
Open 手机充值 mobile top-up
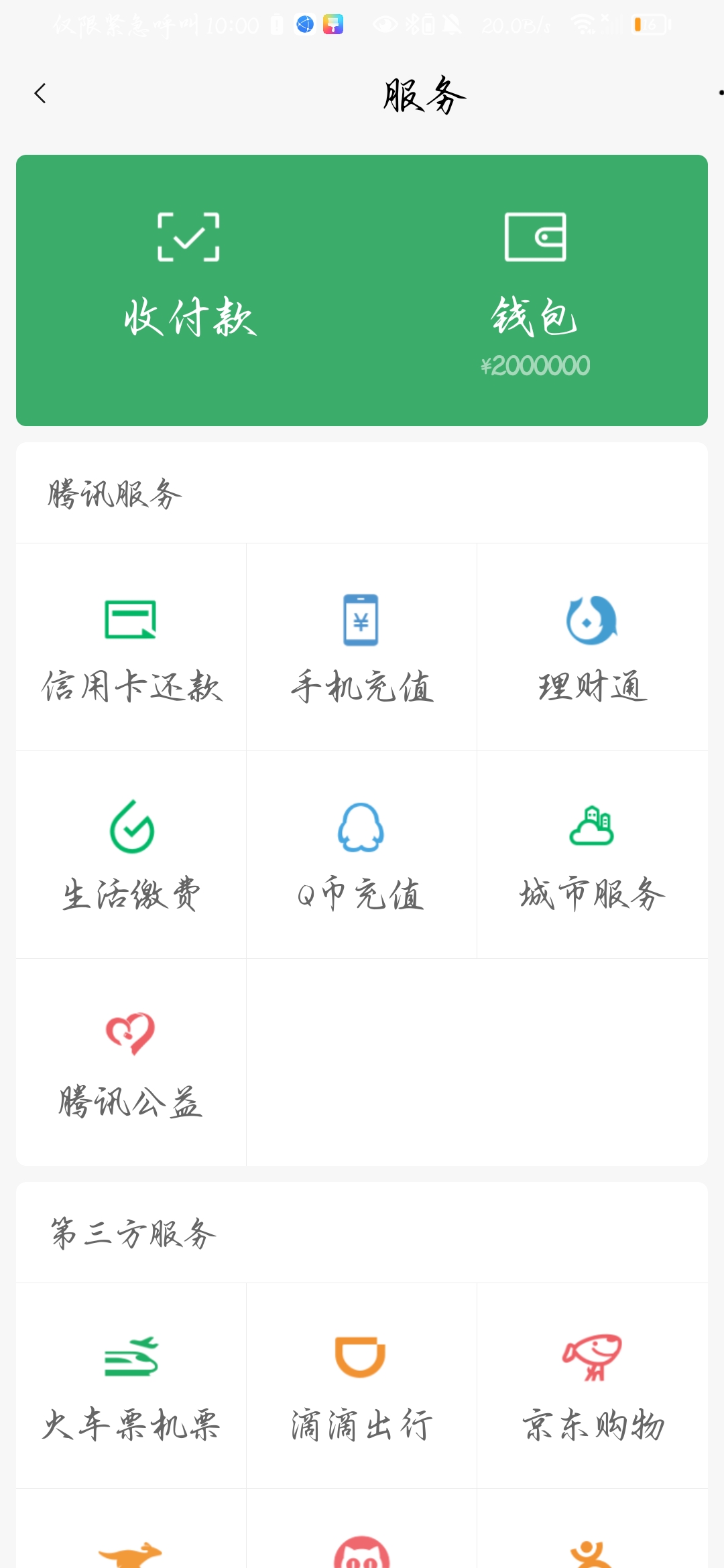pyautogui.click(x=362, y=647)
